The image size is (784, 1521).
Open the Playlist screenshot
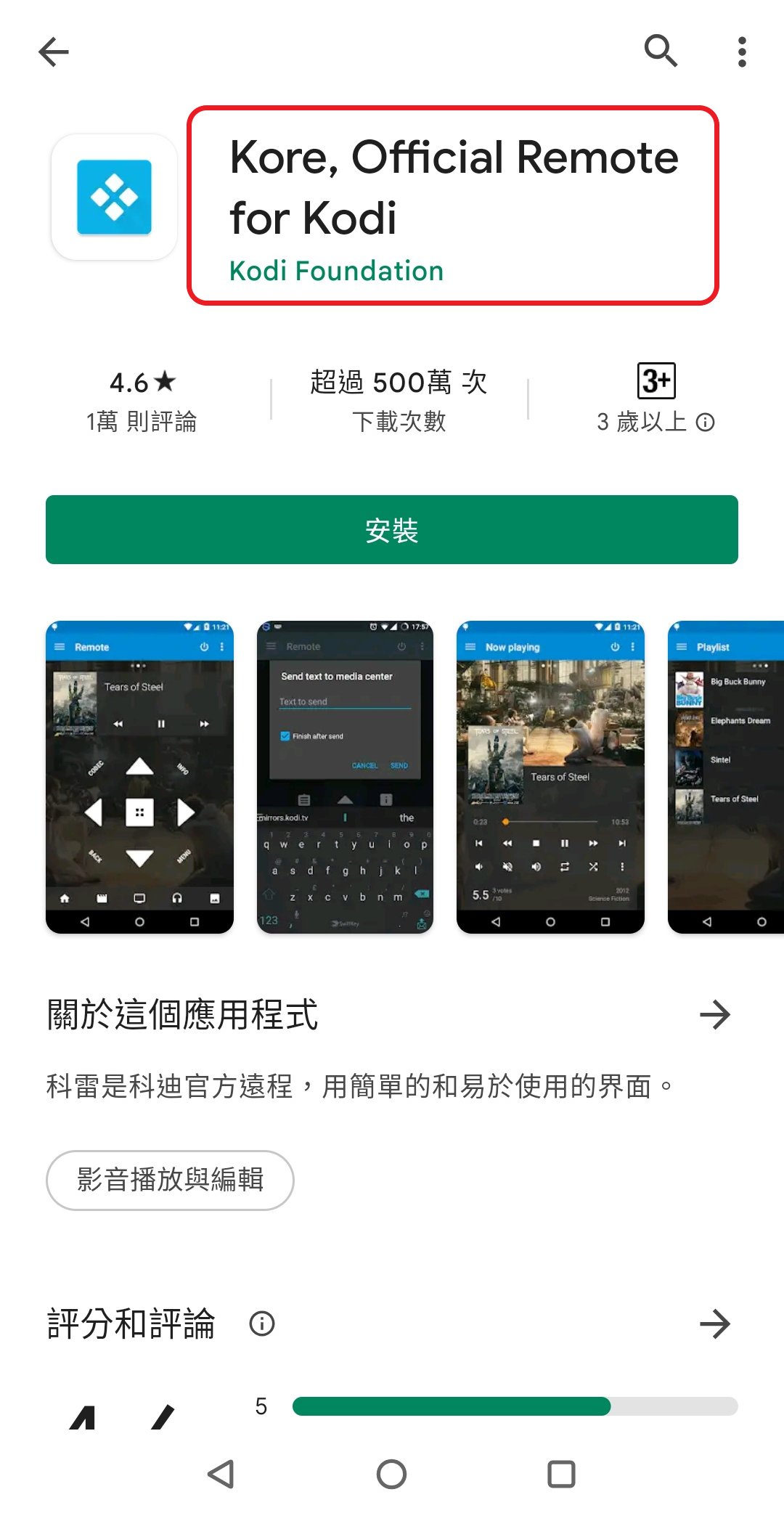point(726,777)
